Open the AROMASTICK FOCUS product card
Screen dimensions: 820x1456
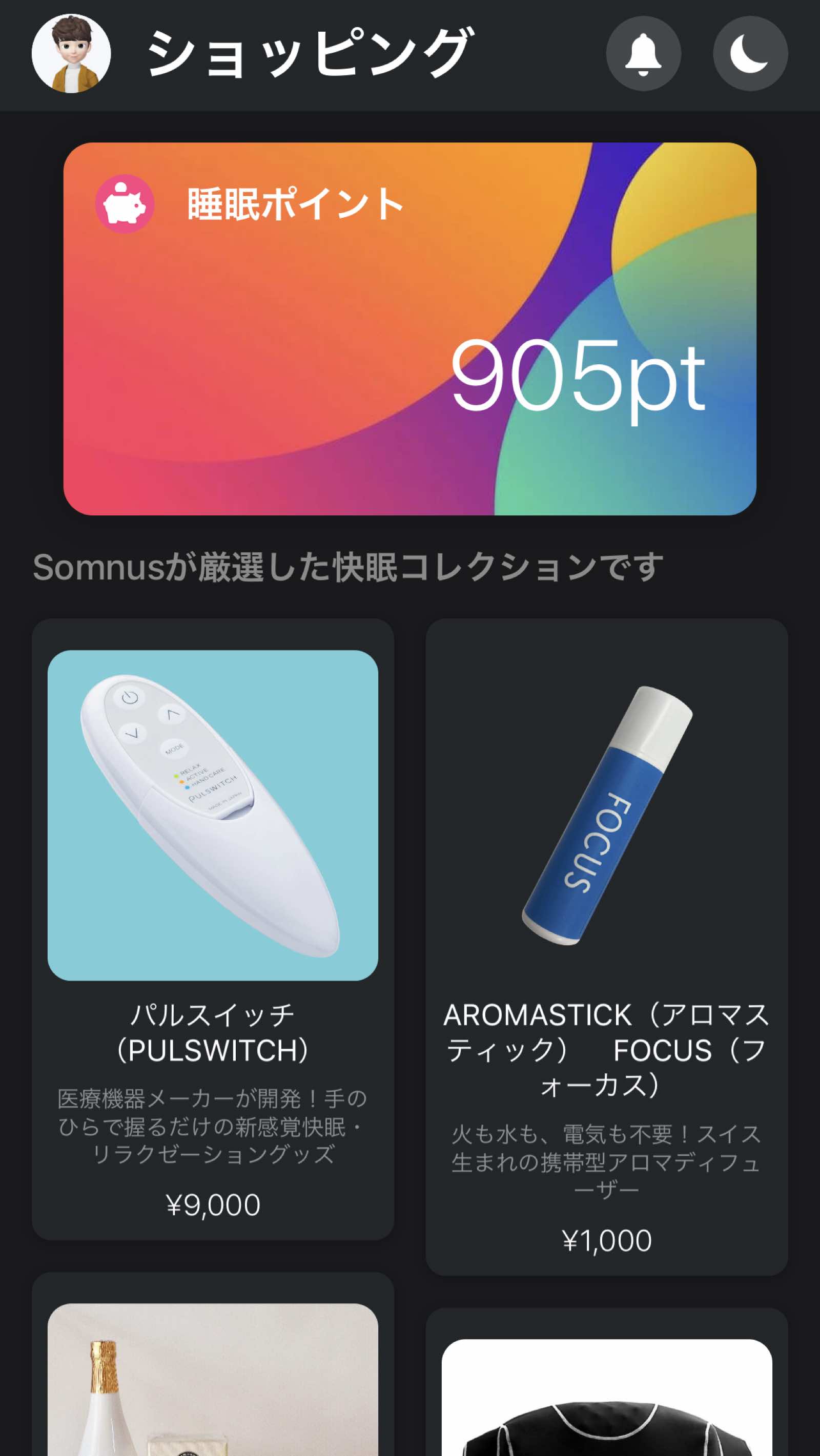(x=607, y=947)
